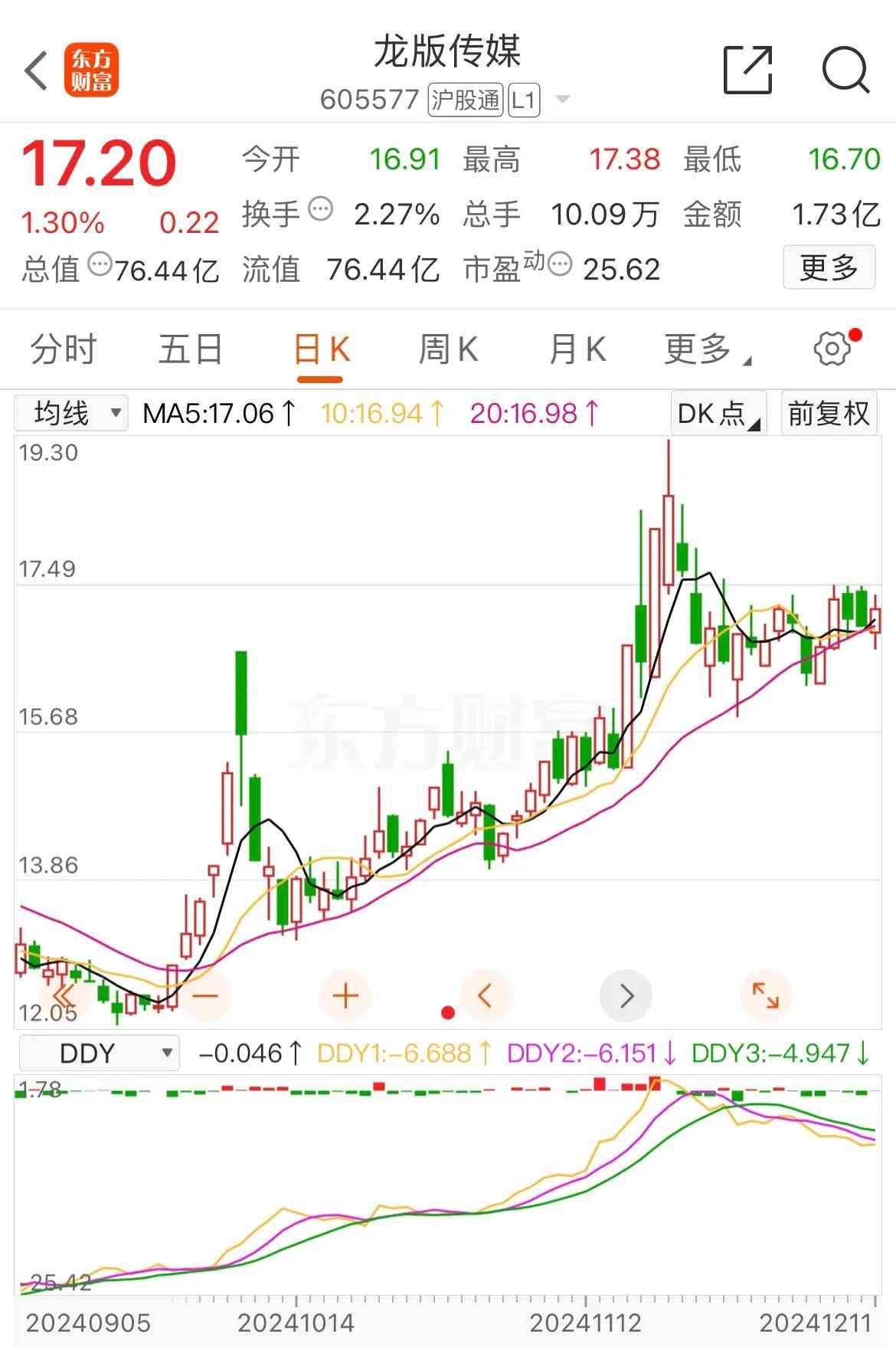Move chart to next candle

(626, 996)
